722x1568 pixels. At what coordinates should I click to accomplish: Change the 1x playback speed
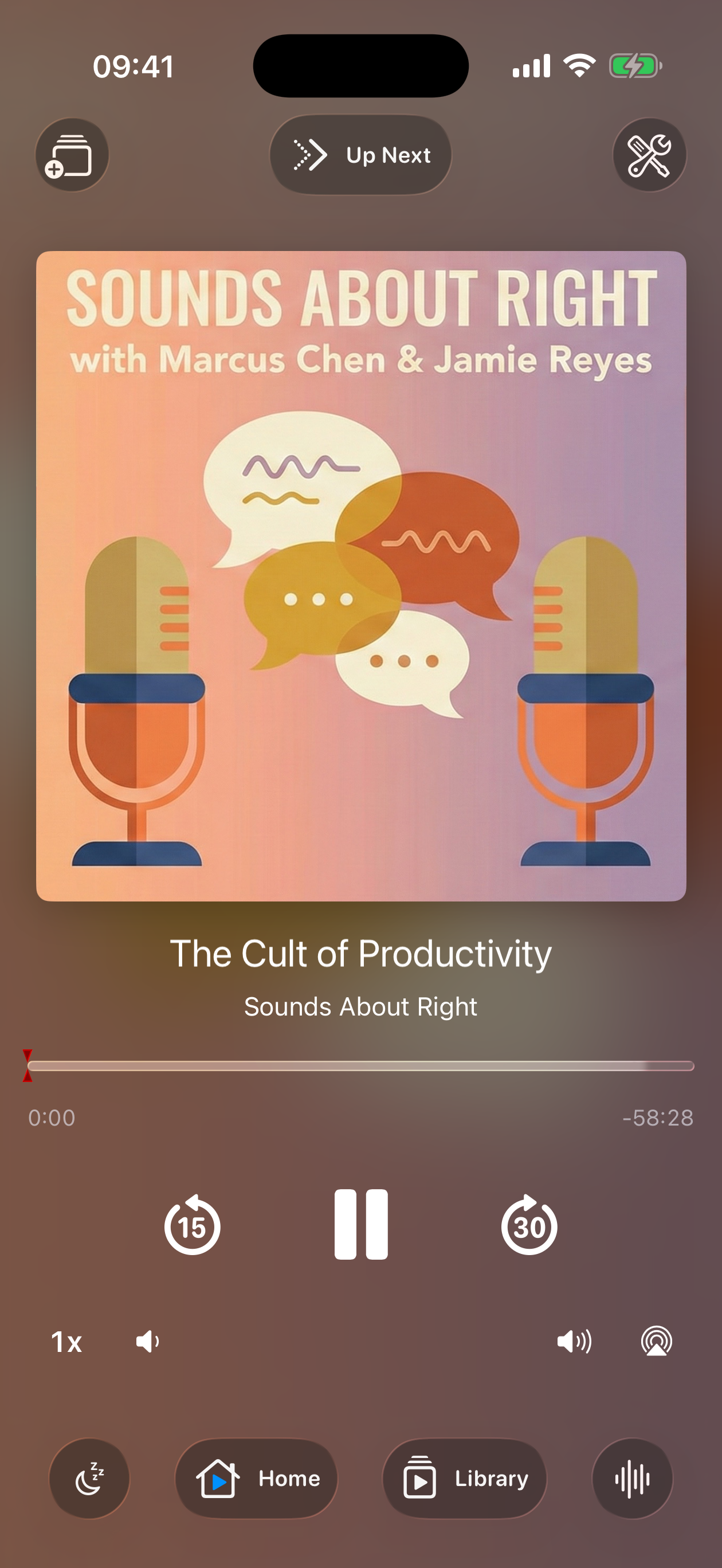(x=66, y=1342)
